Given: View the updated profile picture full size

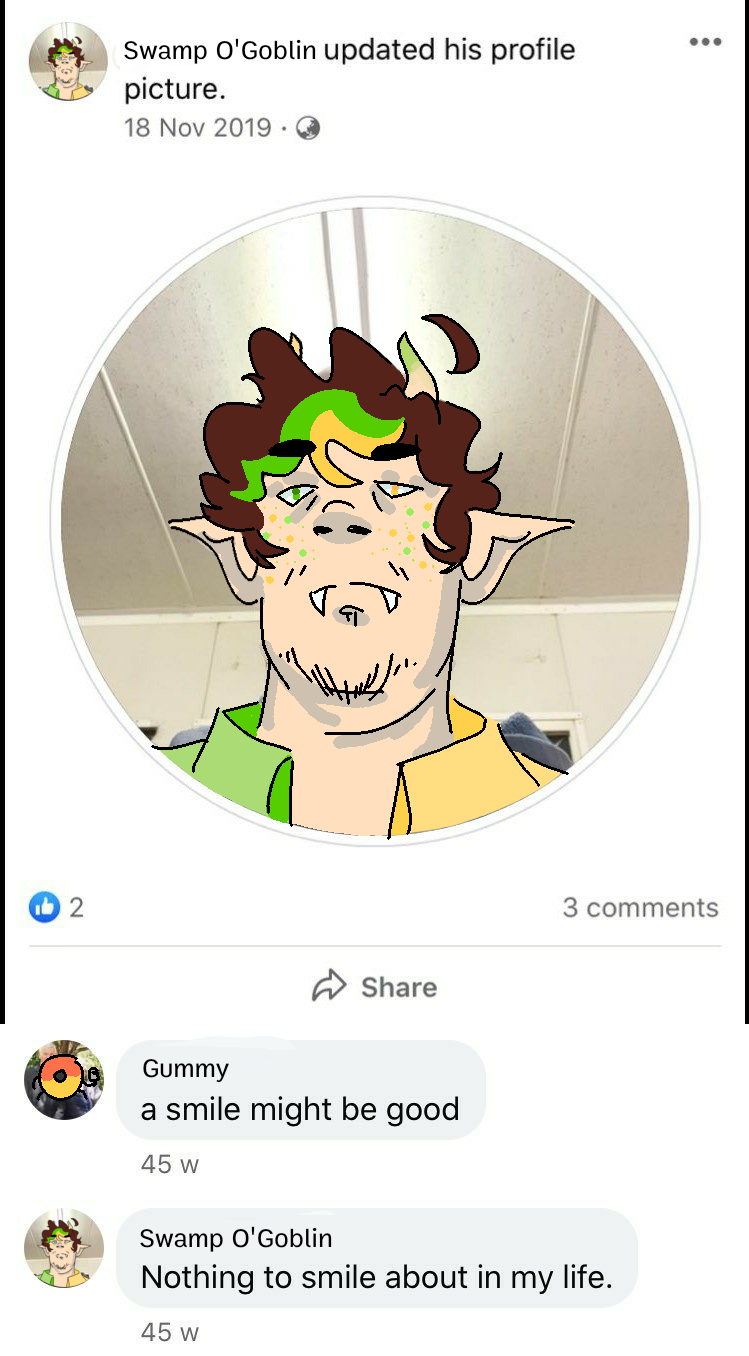Looking at the screenshot, I should pyautogui.click(x=375, y=520).
